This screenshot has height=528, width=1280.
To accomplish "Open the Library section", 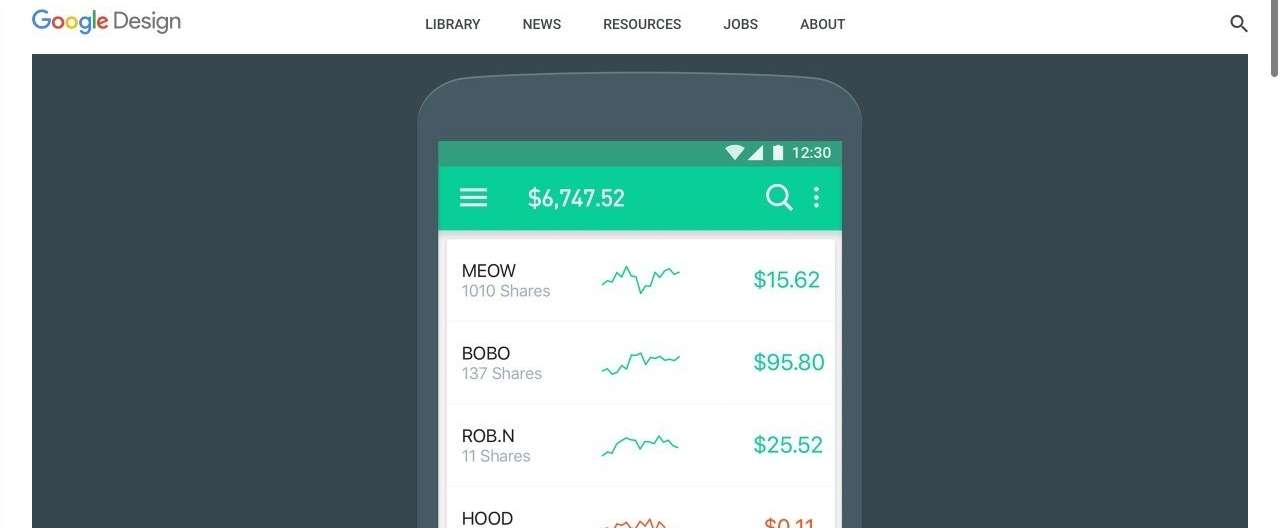I will [x=452, y=24].
